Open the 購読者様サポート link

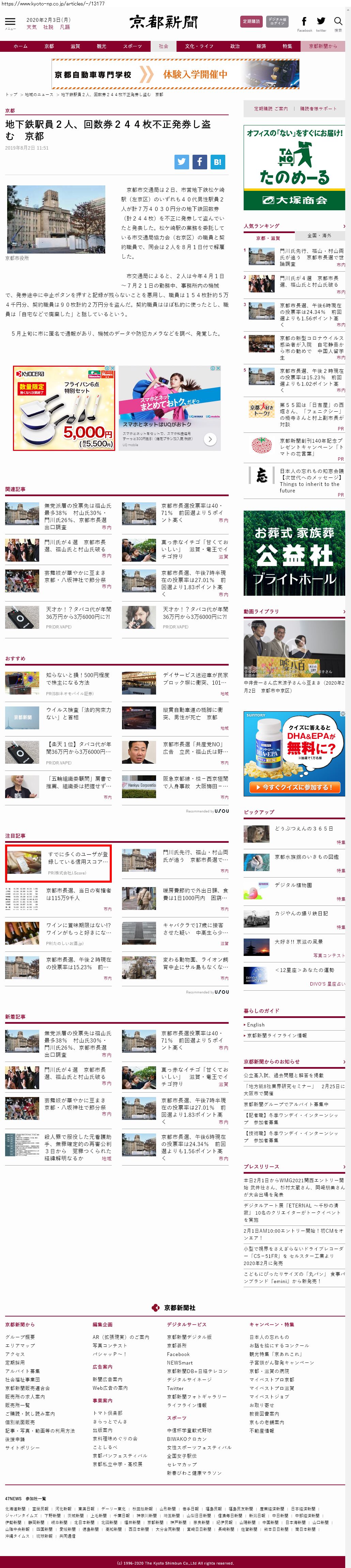tap(318, 109)
